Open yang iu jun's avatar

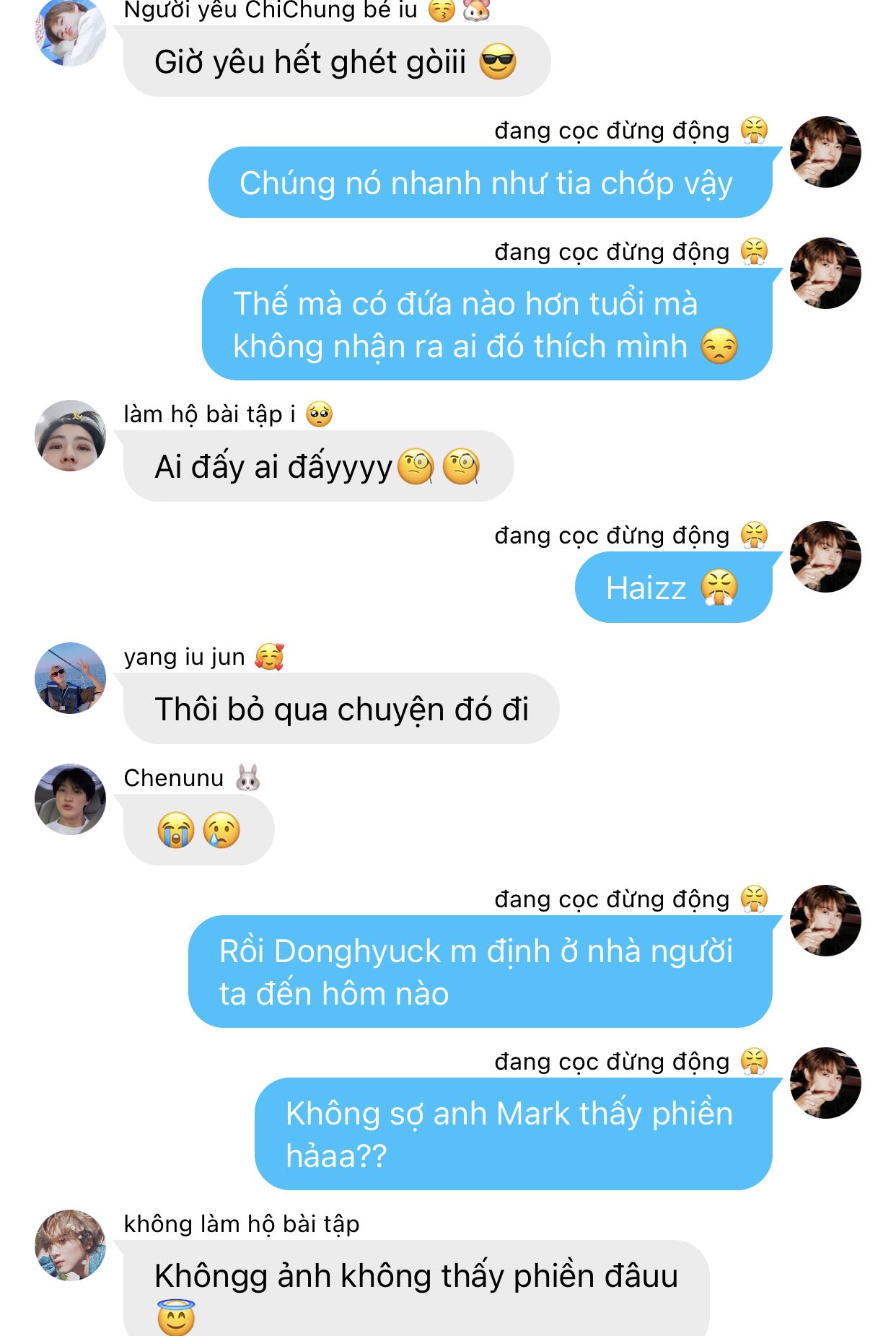coord(70,678)
